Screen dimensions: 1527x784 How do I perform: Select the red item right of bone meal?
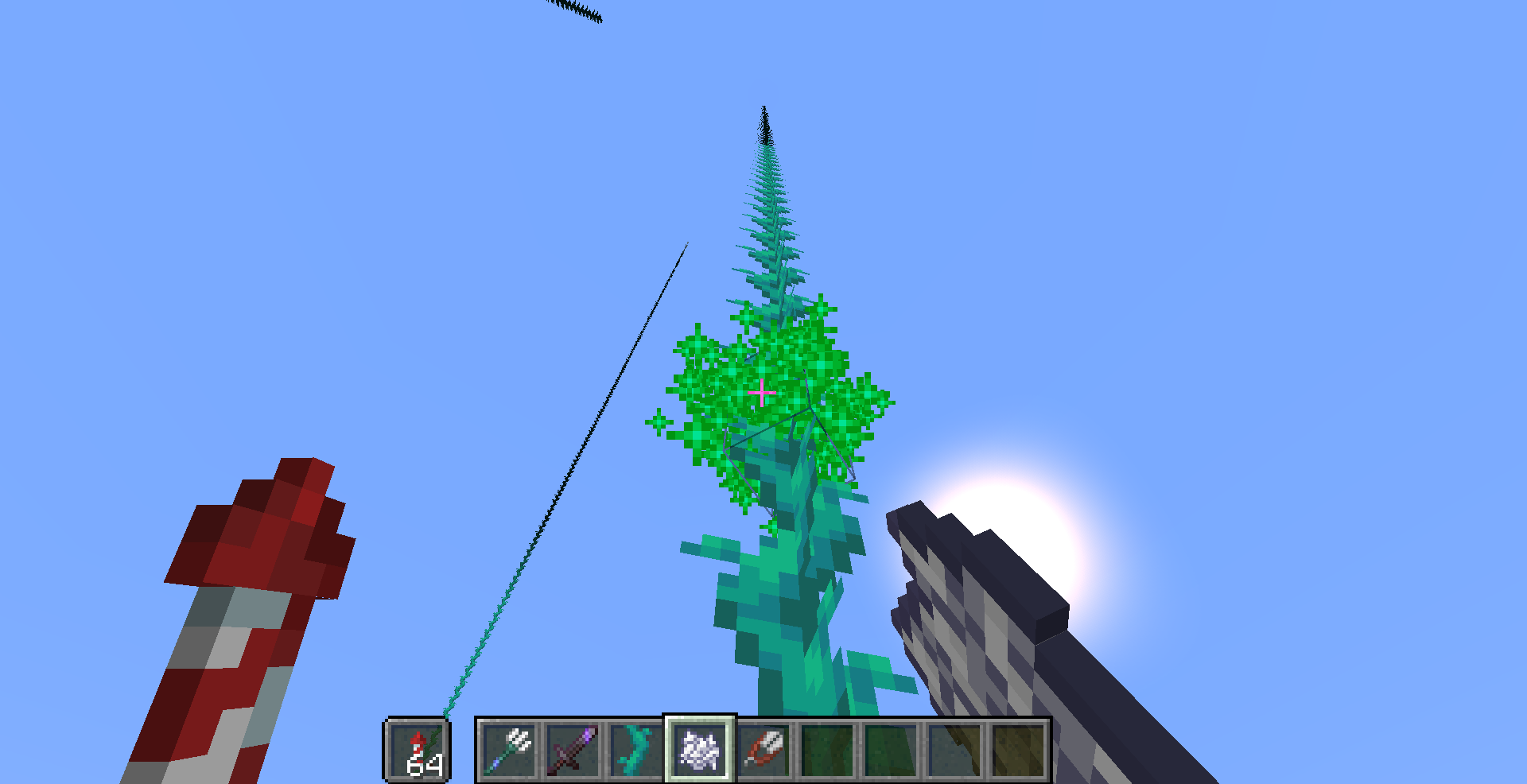pos(763,750)
